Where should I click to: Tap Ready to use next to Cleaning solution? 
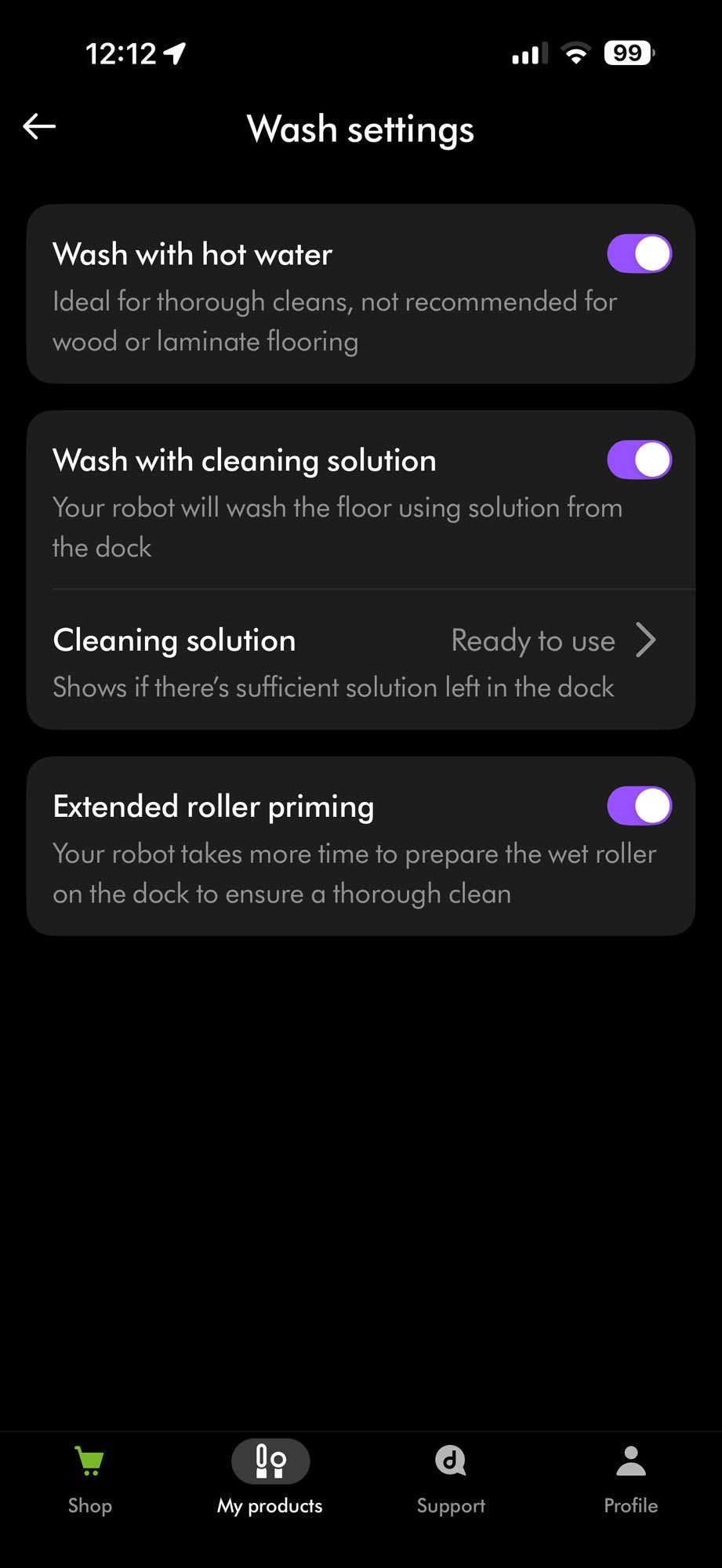pyautogui.click(x=533, y=641)
